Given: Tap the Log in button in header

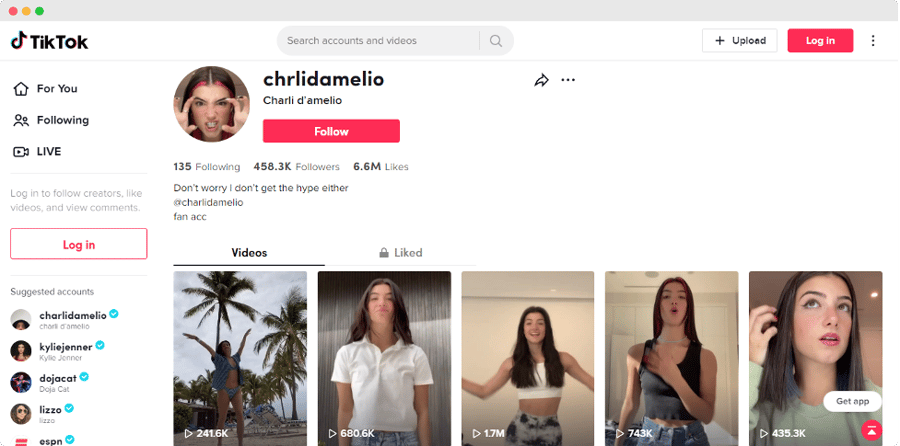Looking at the screenshot, I should click(820, 41).
